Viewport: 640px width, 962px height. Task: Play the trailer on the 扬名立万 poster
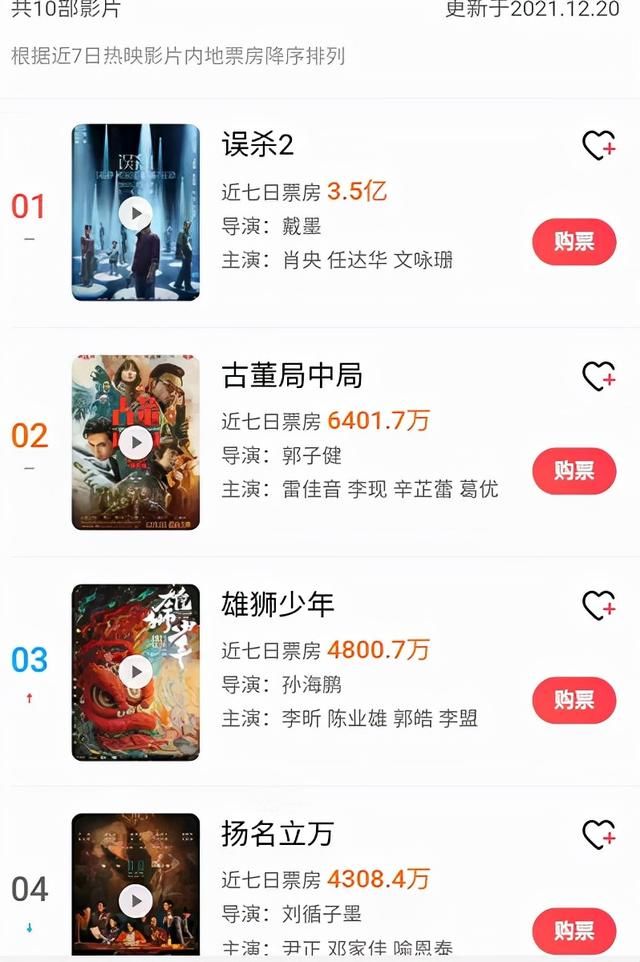(135, 901)
